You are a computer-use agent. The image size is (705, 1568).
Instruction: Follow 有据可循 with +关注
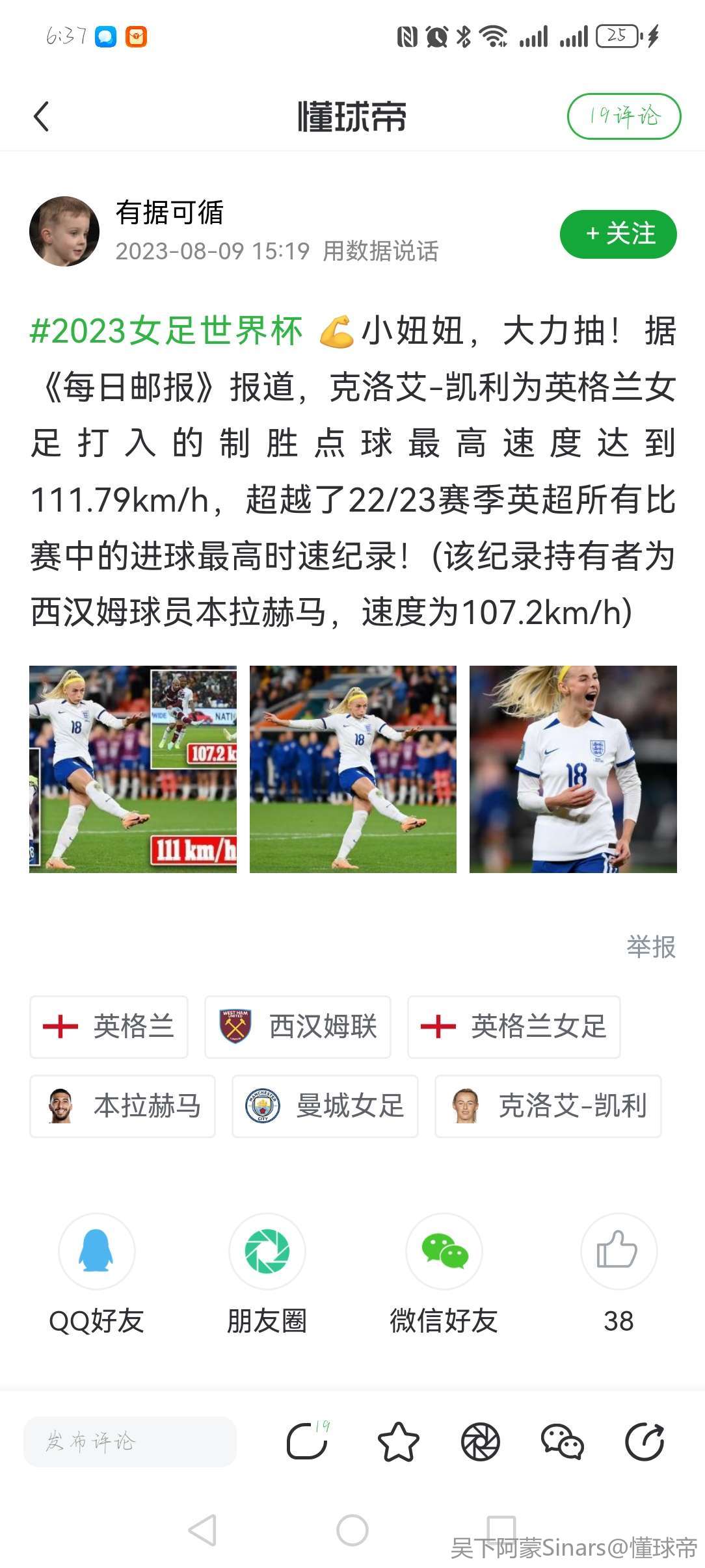coord(618,234)
